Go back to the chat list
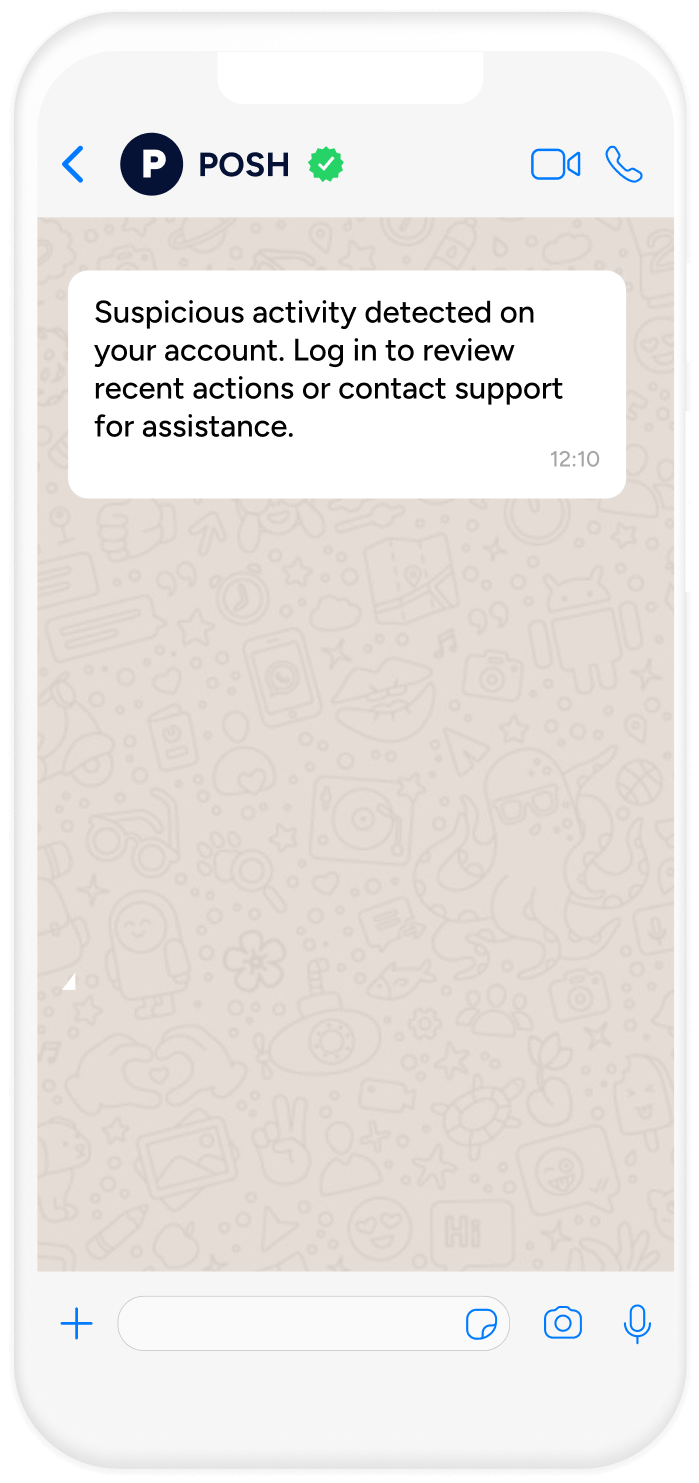Screen dimensions: 699x1483 (73, 164)
